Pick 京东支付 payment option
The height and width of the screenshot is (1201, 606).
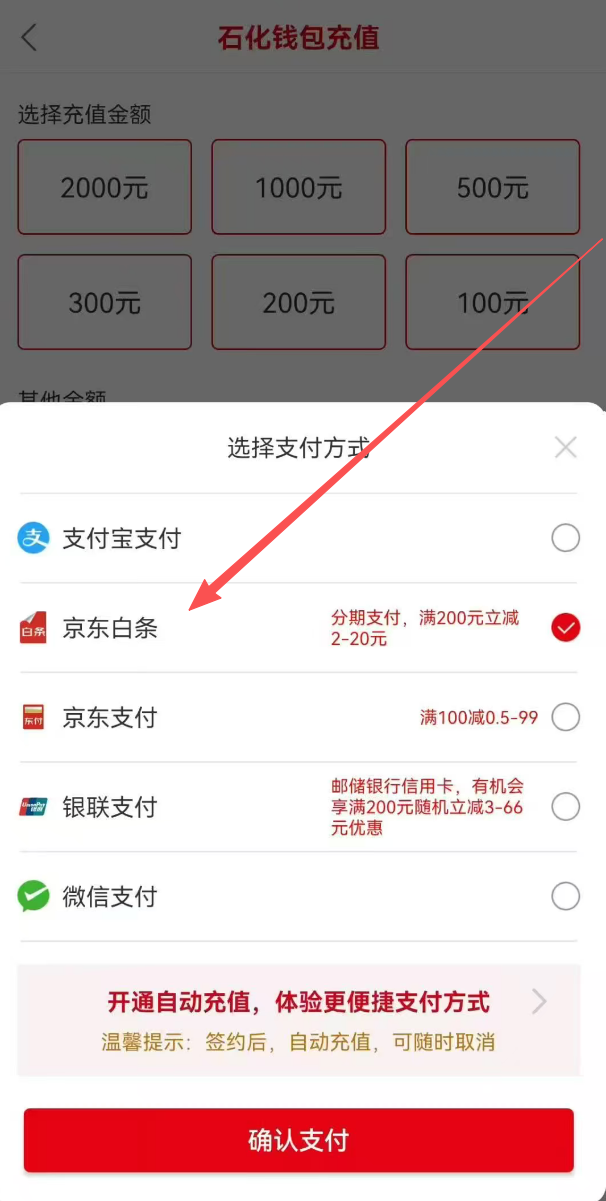(565, 717)
